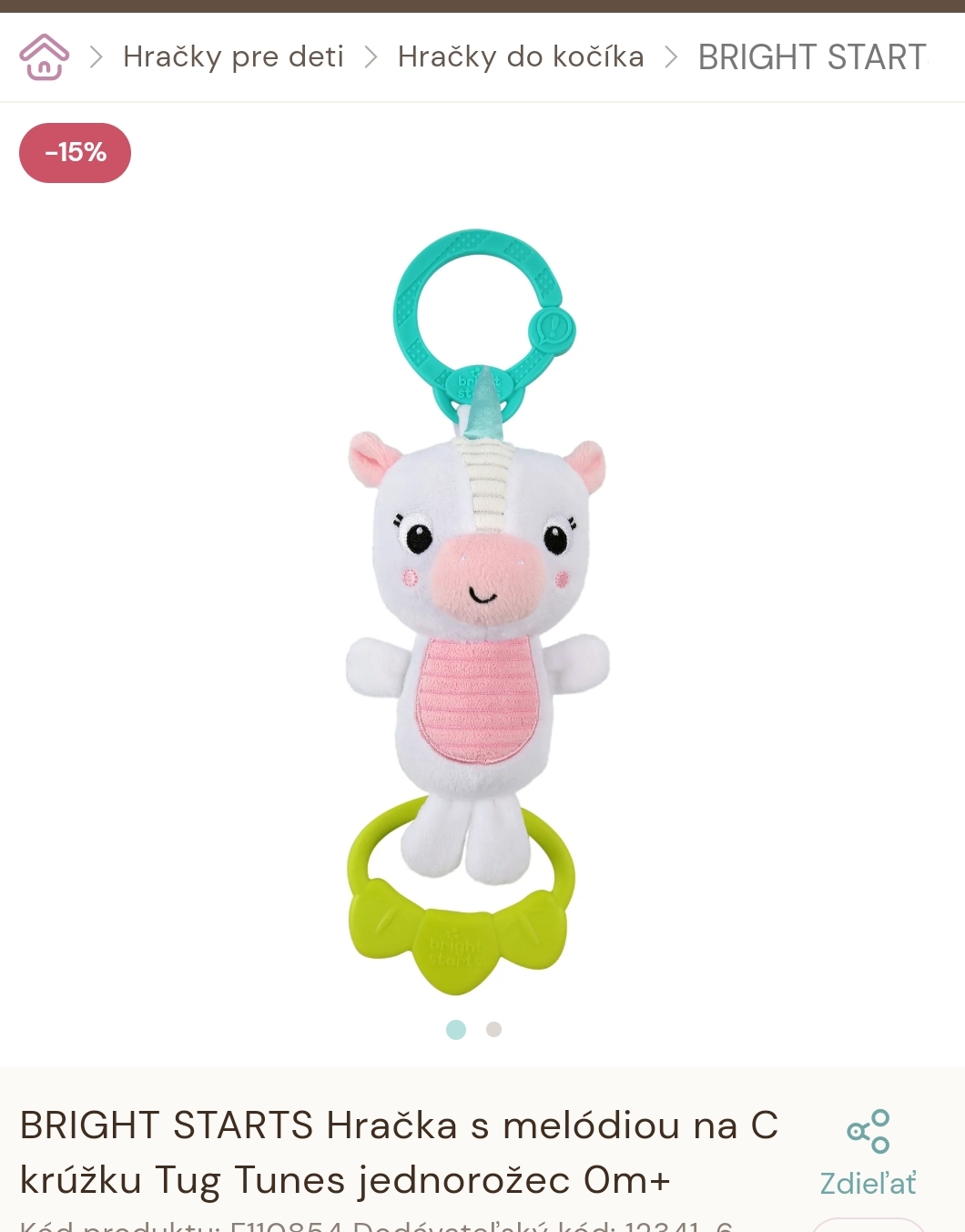Open the Hračky do kočíka breadcrumb
The height and width of the screenshot is (1232, 965).
520,57
